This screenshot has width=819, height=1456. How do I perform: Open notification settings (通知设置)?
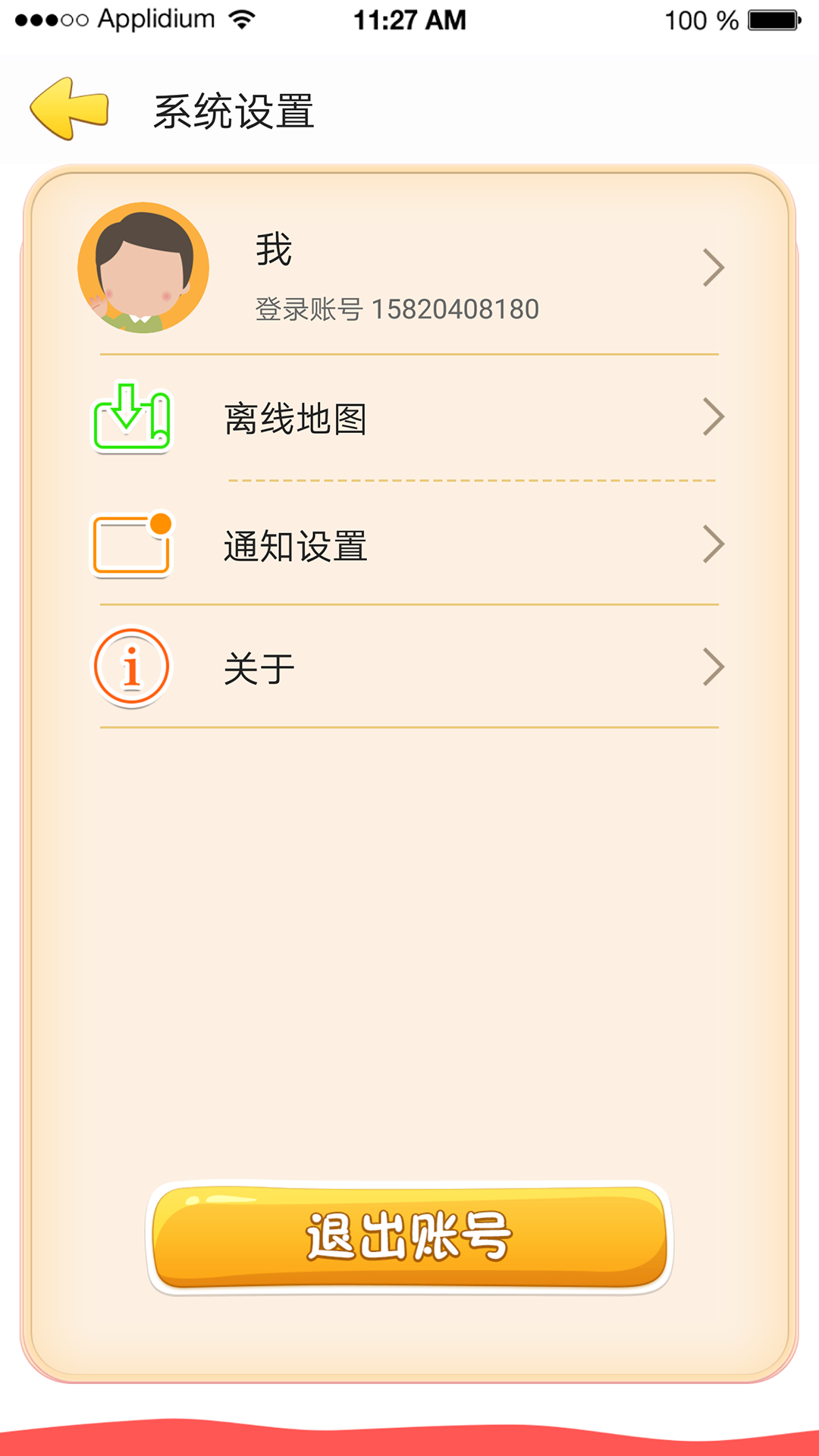(409, 544)
